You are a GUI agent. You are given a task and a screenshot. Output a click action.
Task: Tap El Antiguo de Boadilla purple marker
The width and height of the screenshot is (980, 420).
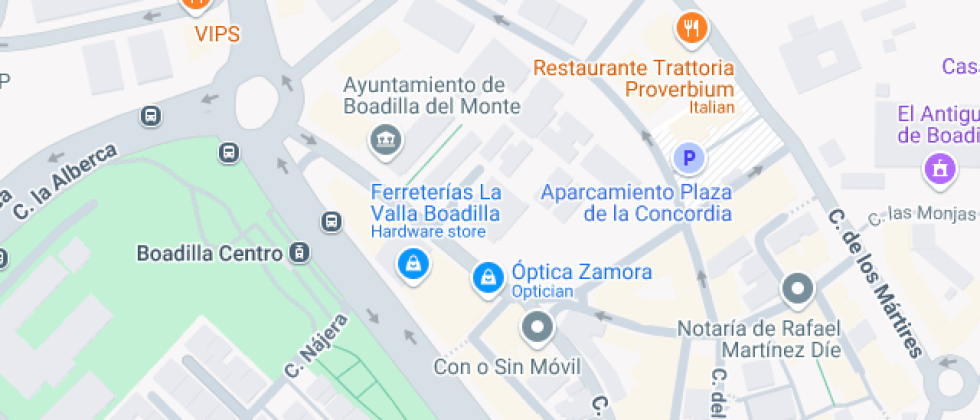(939, 170)
